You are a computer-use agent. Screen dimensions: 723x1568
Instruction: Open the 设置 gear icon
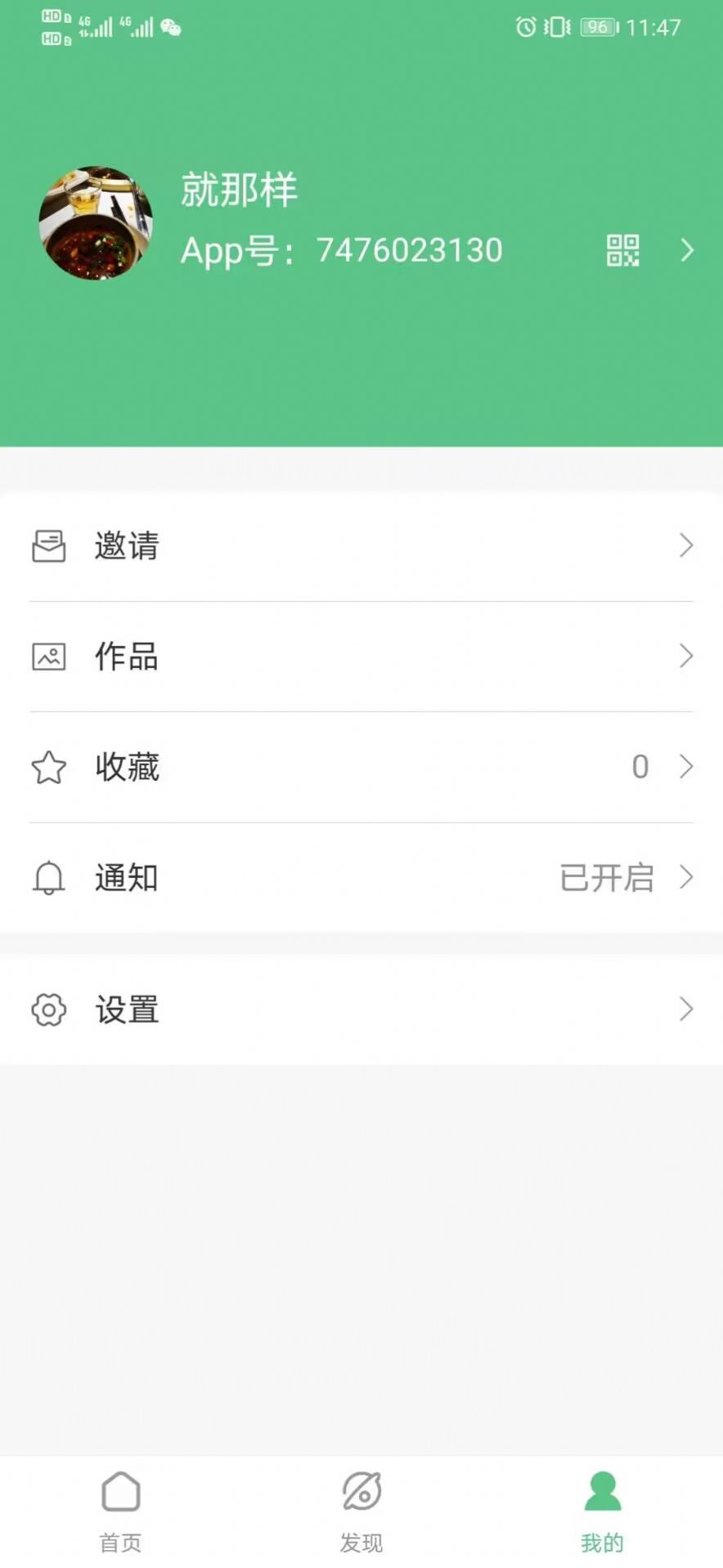[x=49, y=1010]
